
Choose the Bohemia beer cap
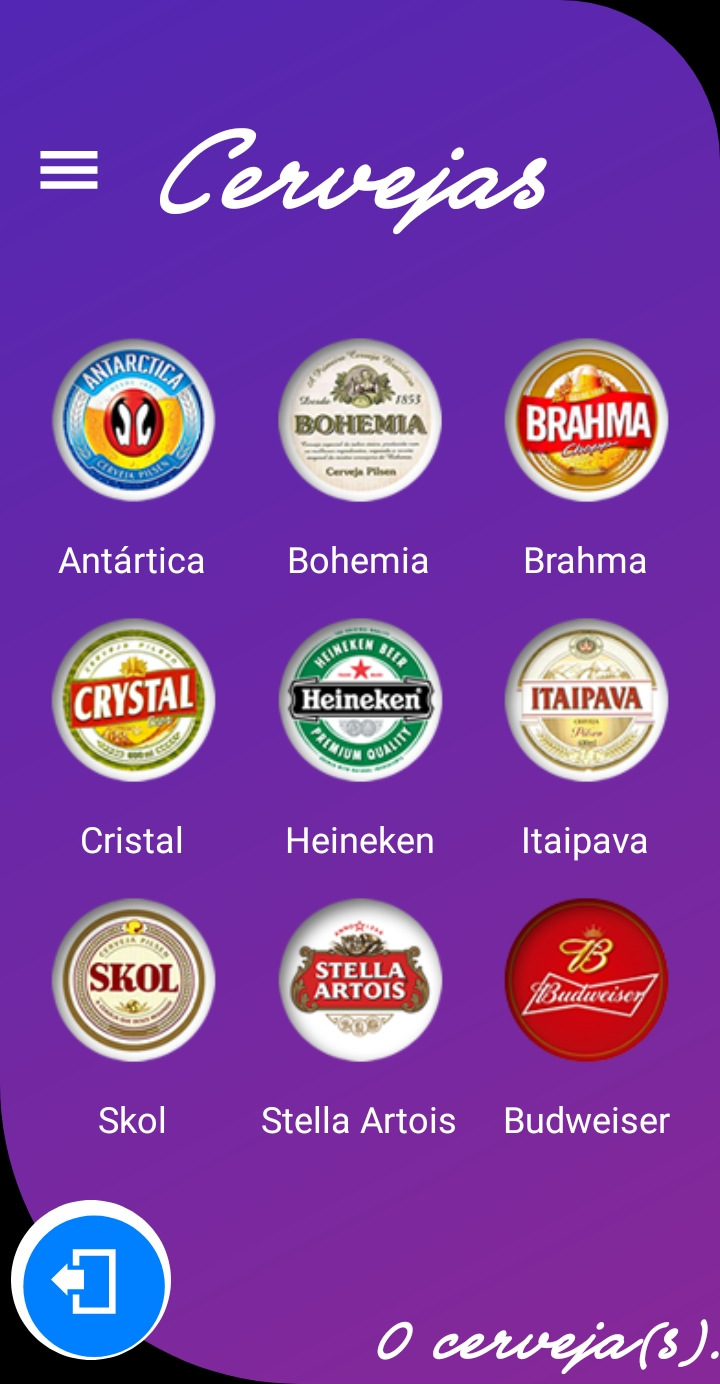[359, 420]
